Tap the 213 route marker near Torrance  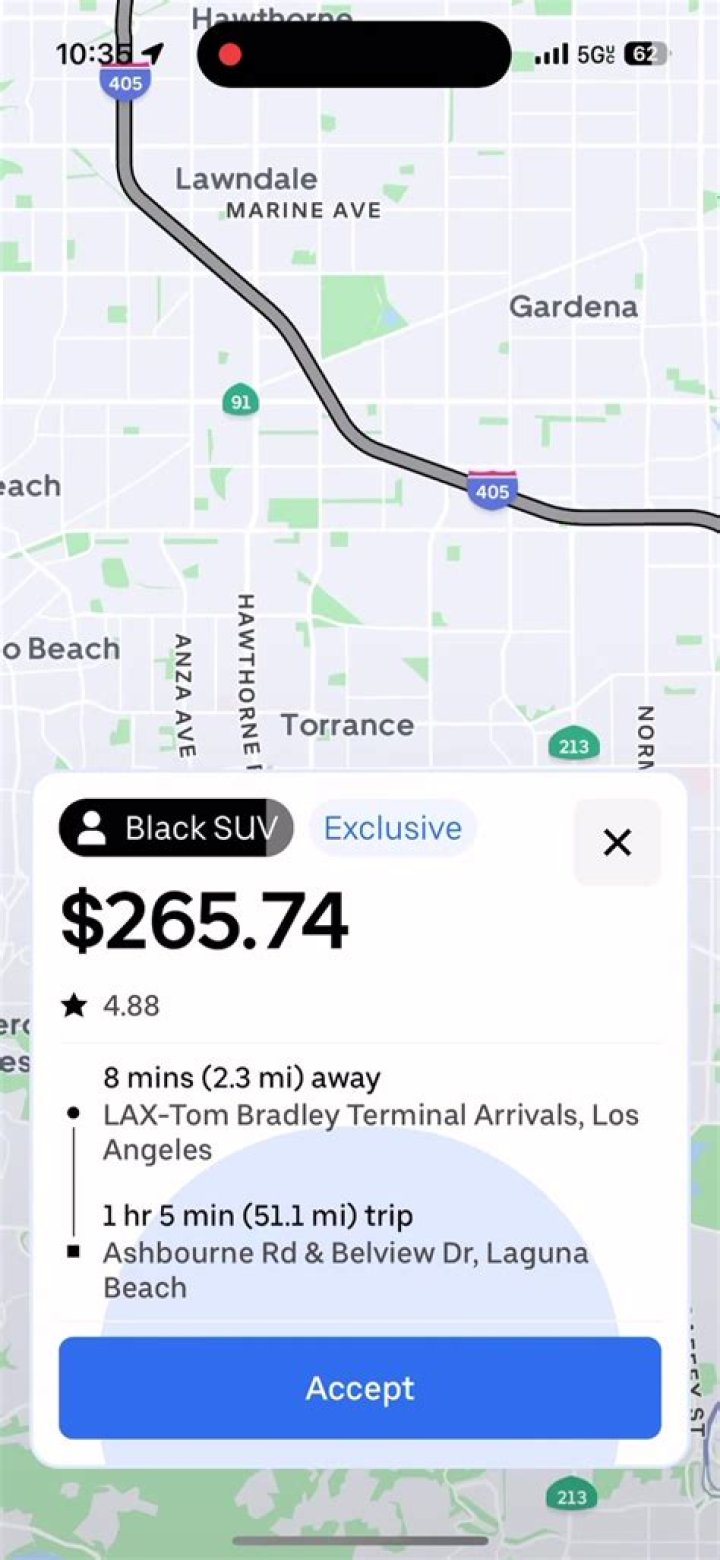coord(573,745)
